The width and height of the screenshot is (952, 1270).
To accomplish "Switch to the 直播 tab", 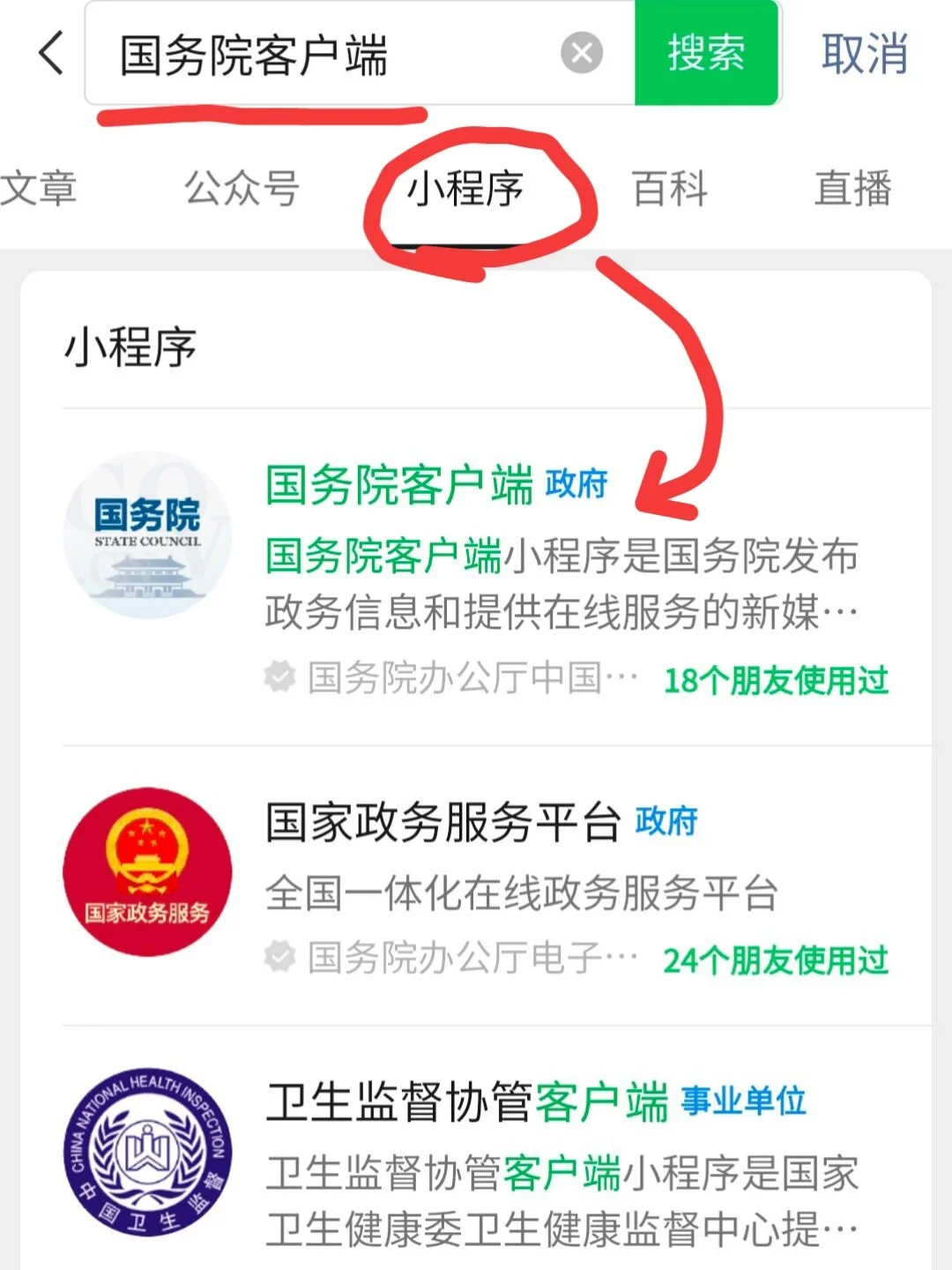I will (x=852, y=189).
